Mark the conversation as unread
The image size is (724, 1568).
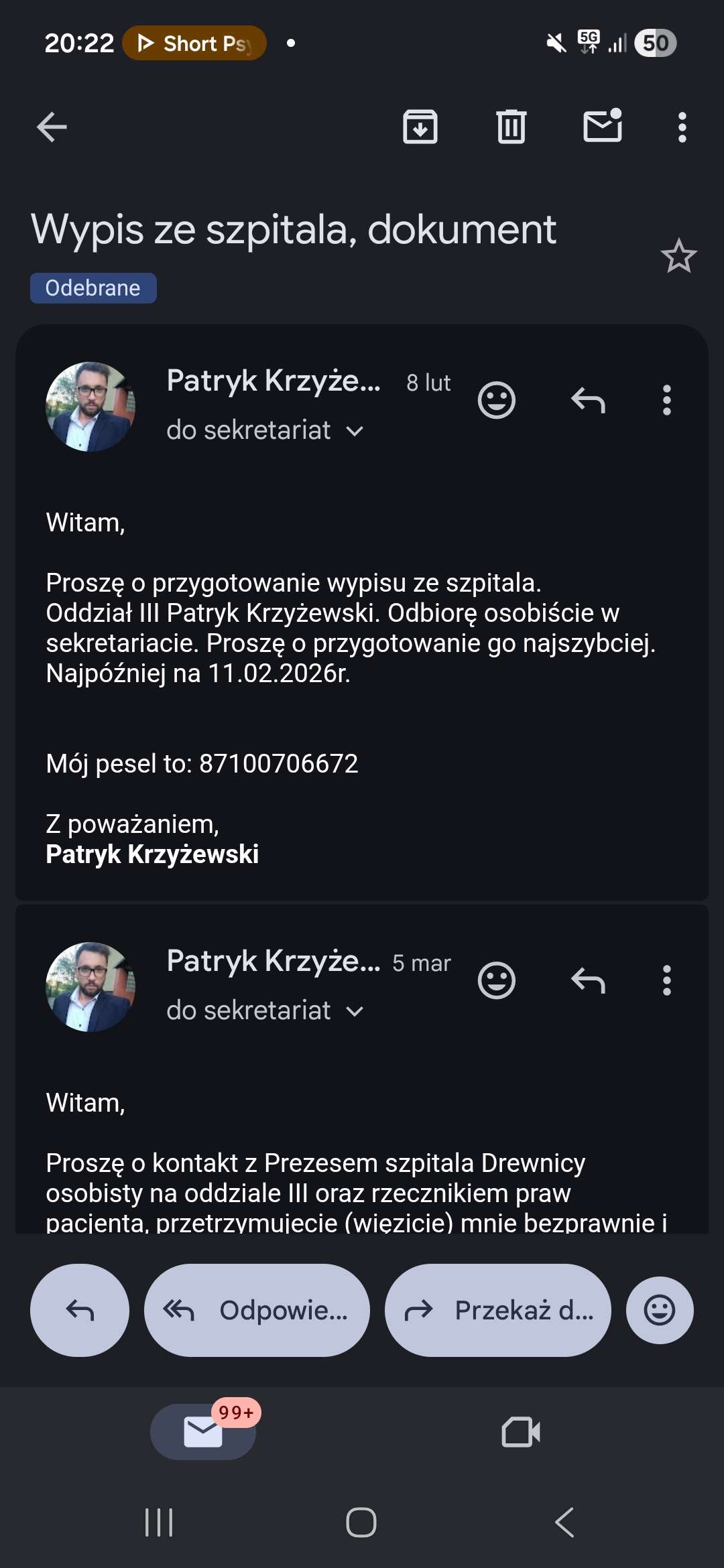tap(602, 126)
